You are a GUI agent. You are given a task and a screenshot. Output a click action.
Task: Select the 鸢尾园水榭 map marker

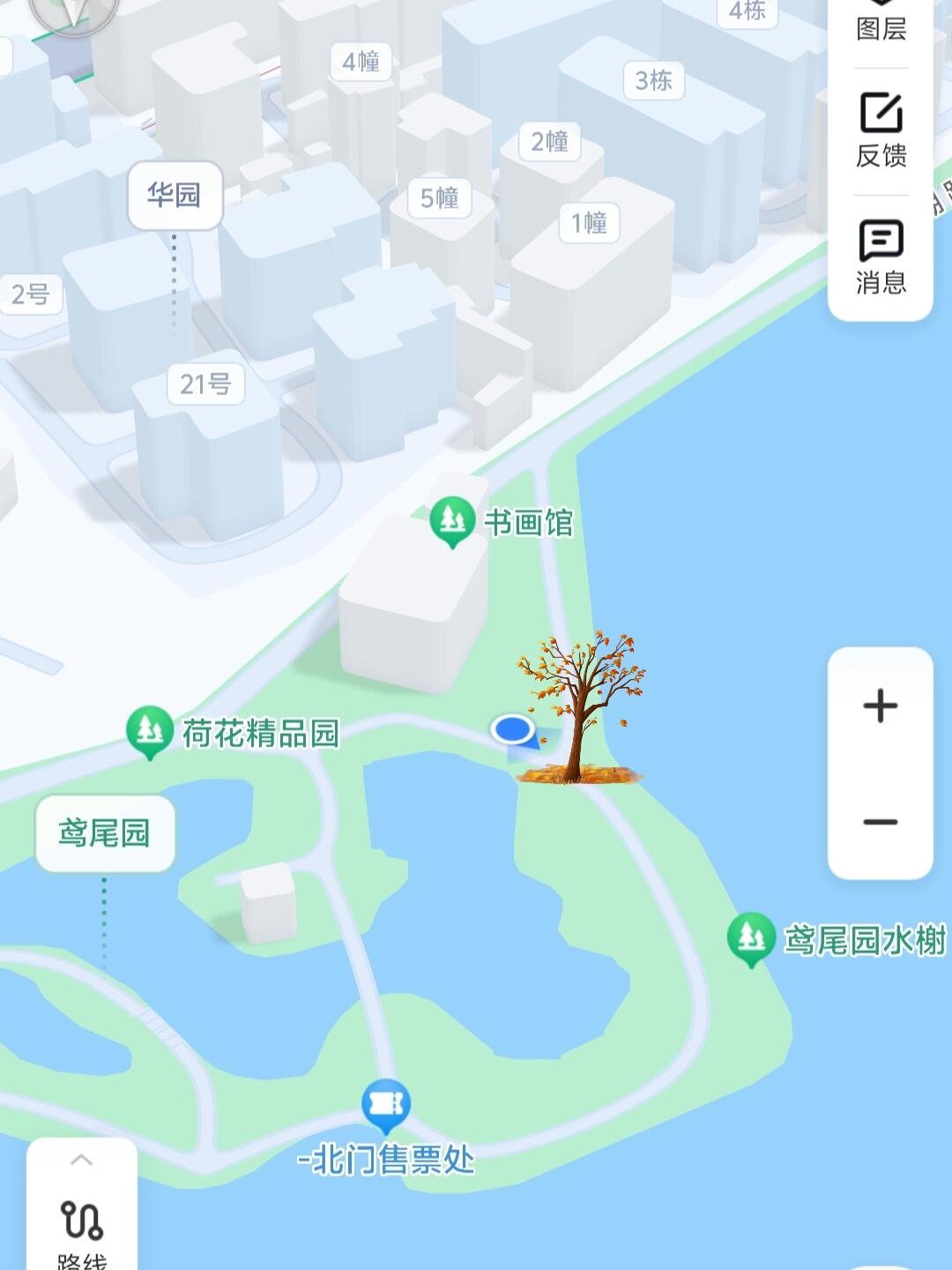(751, 938)
